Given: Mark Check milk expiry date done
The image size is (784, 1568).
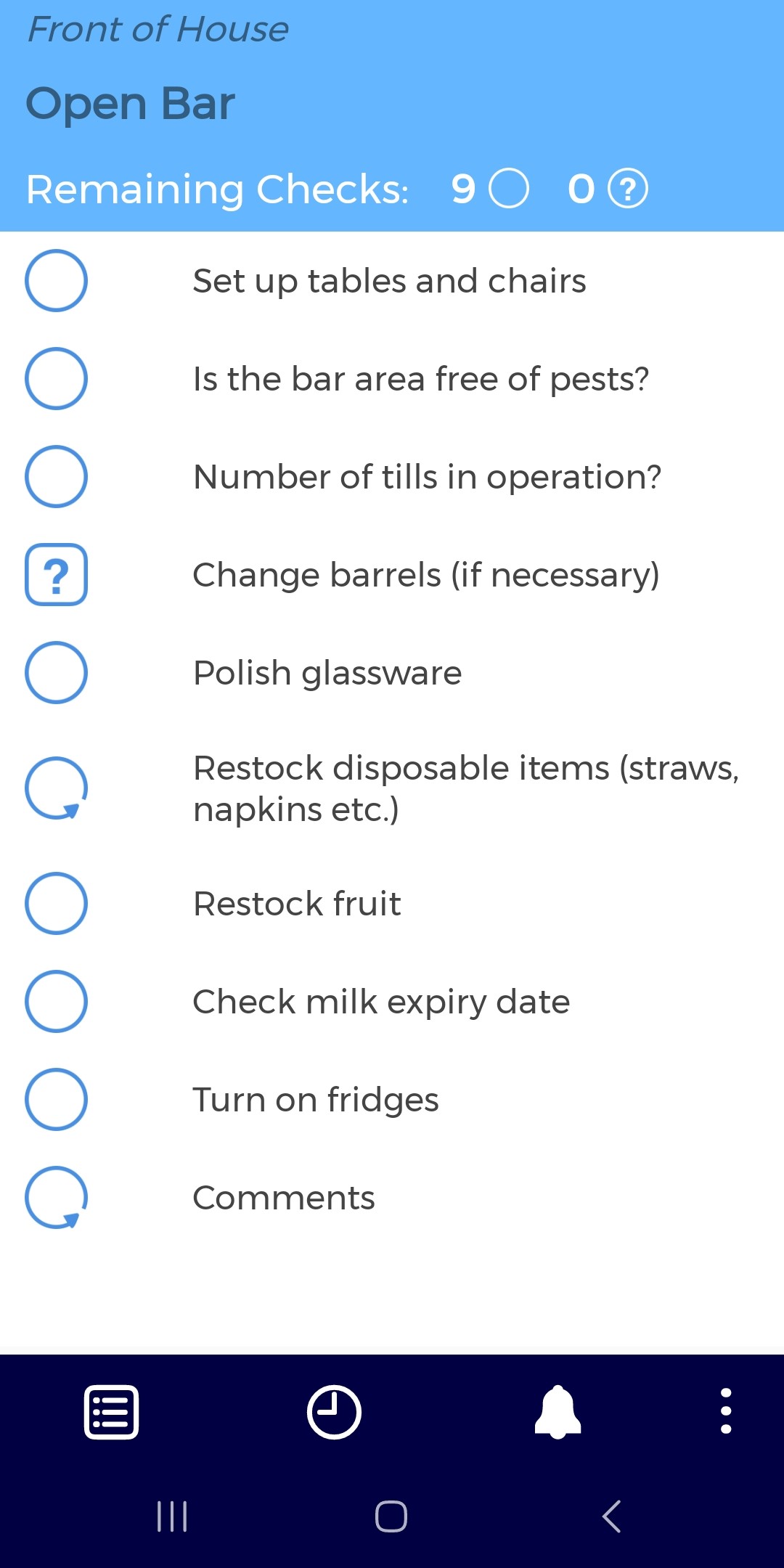Looking at the screenshot, I should click(56, 1002).
